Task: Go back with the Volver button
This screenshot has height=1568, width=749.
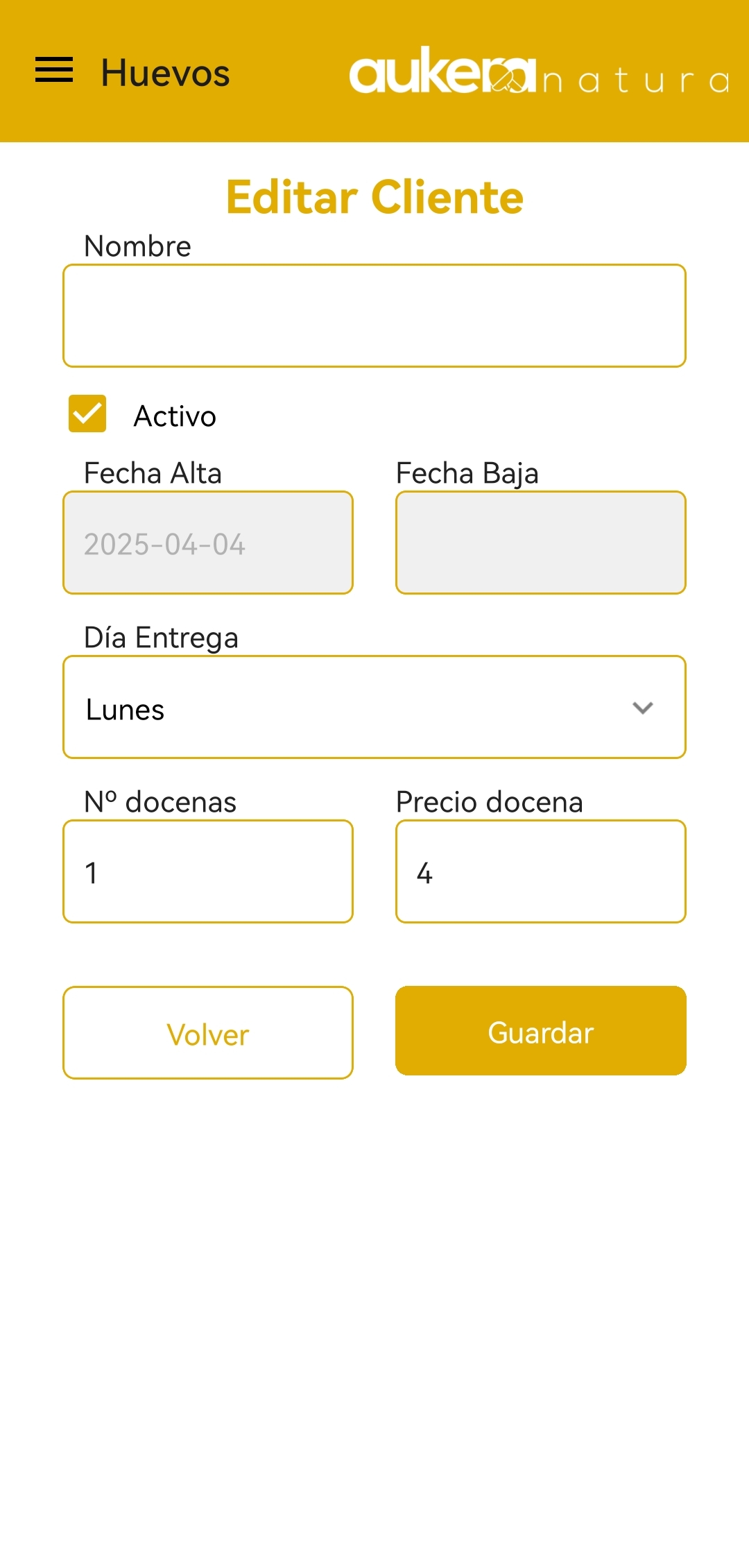Action: [208, 1033]
